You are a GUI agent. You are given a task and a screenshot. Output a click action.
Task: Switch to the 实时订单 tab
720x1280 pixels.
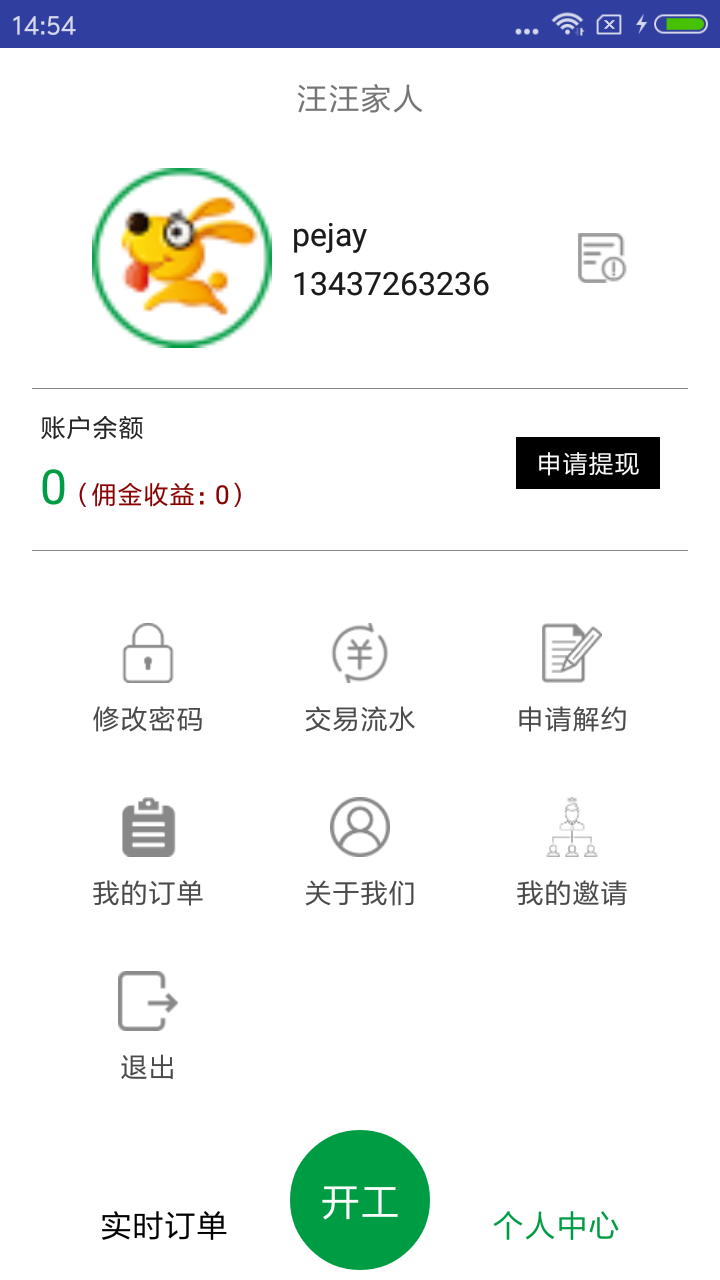pyautogui.click(x=164, y=1222)
